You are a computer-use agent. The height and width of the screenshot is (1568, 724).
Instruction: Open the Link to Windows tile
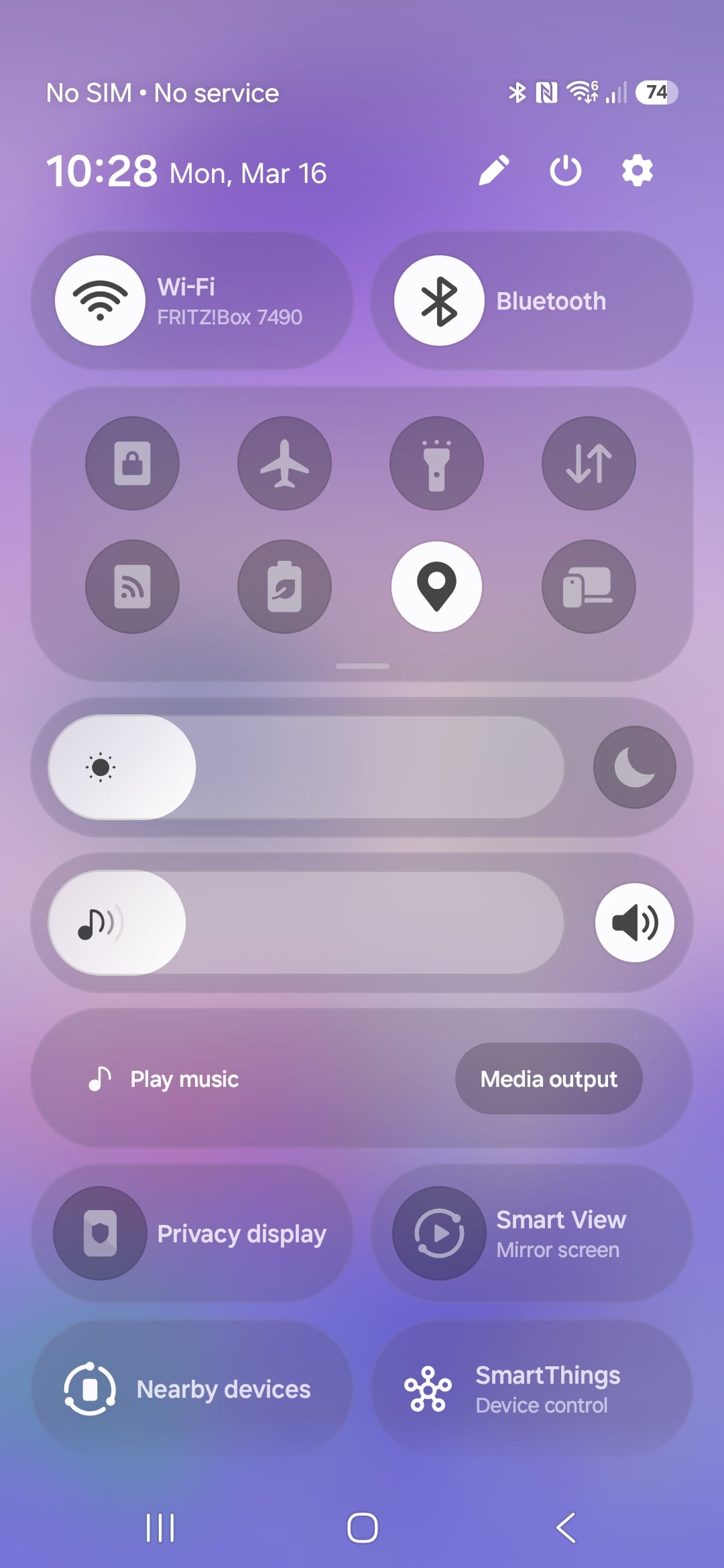(x=588, y=586)
